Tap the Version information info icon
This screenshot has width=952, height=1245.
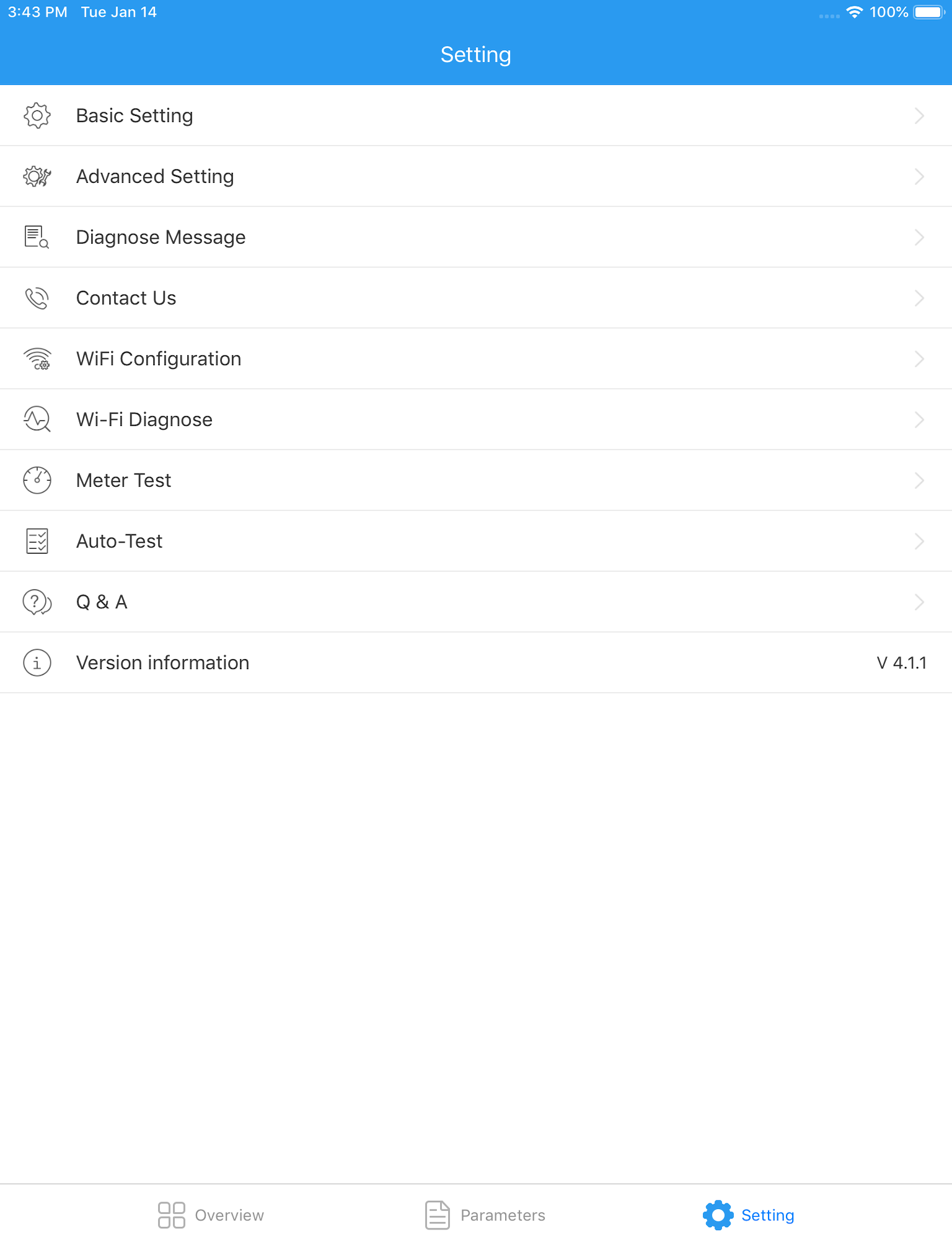point(37,662)
